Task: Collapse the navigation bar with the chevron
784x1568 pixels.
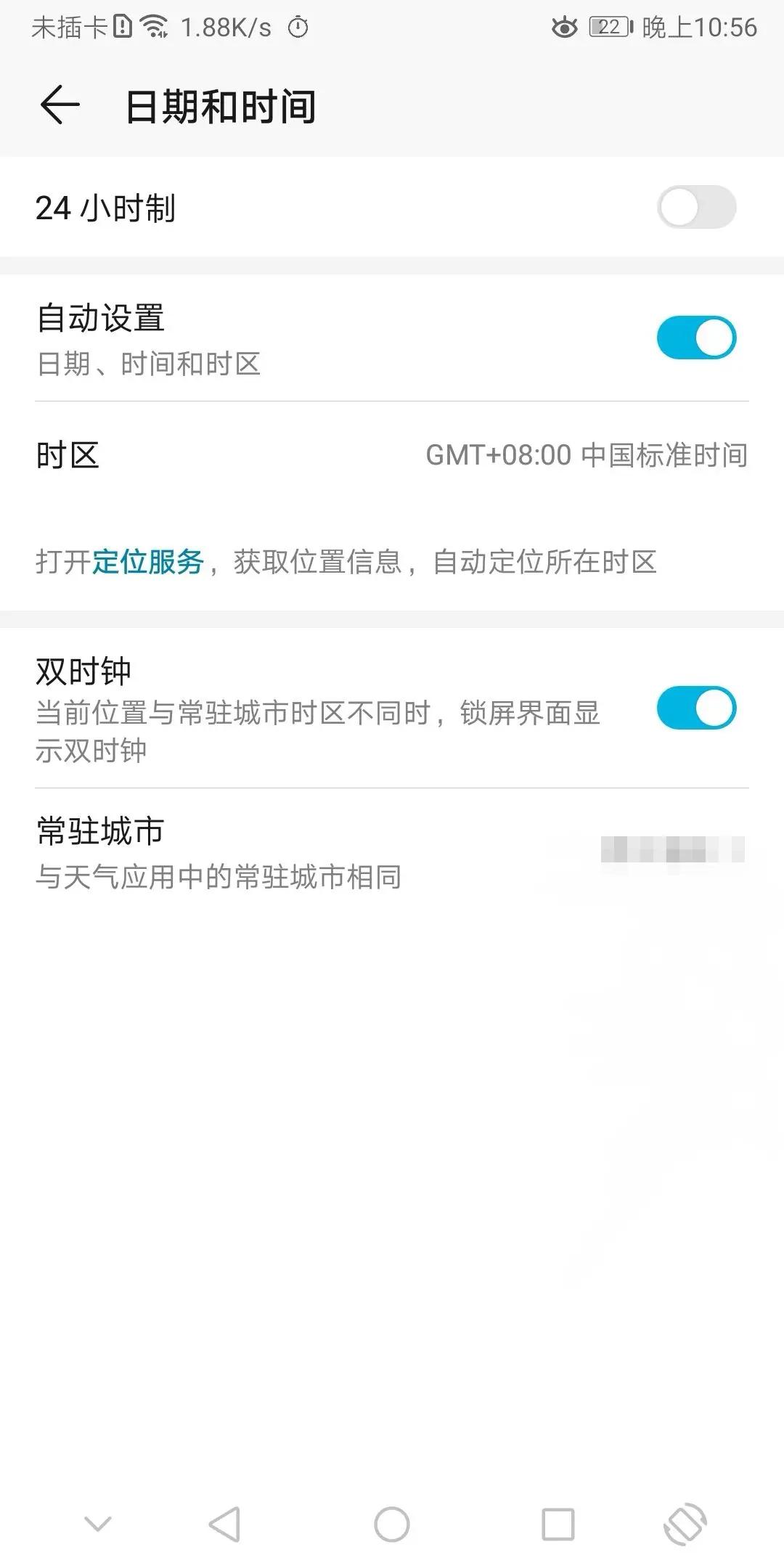Action: pyautogui.click(x=98, y=1521)
